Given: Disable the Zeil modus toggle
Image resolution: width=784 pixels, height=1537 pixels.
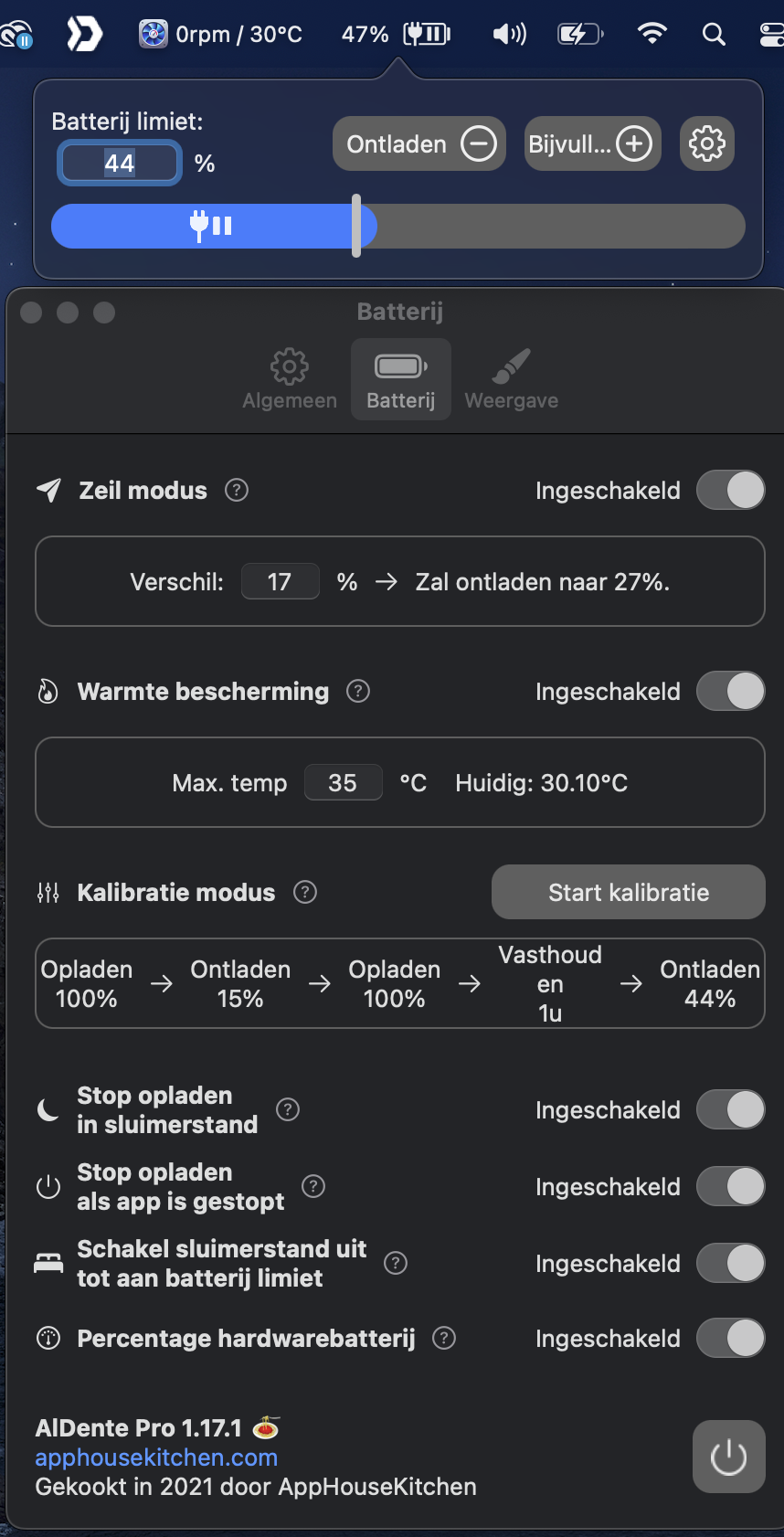Looking at the screenshot, I should [x=730, y=490].
